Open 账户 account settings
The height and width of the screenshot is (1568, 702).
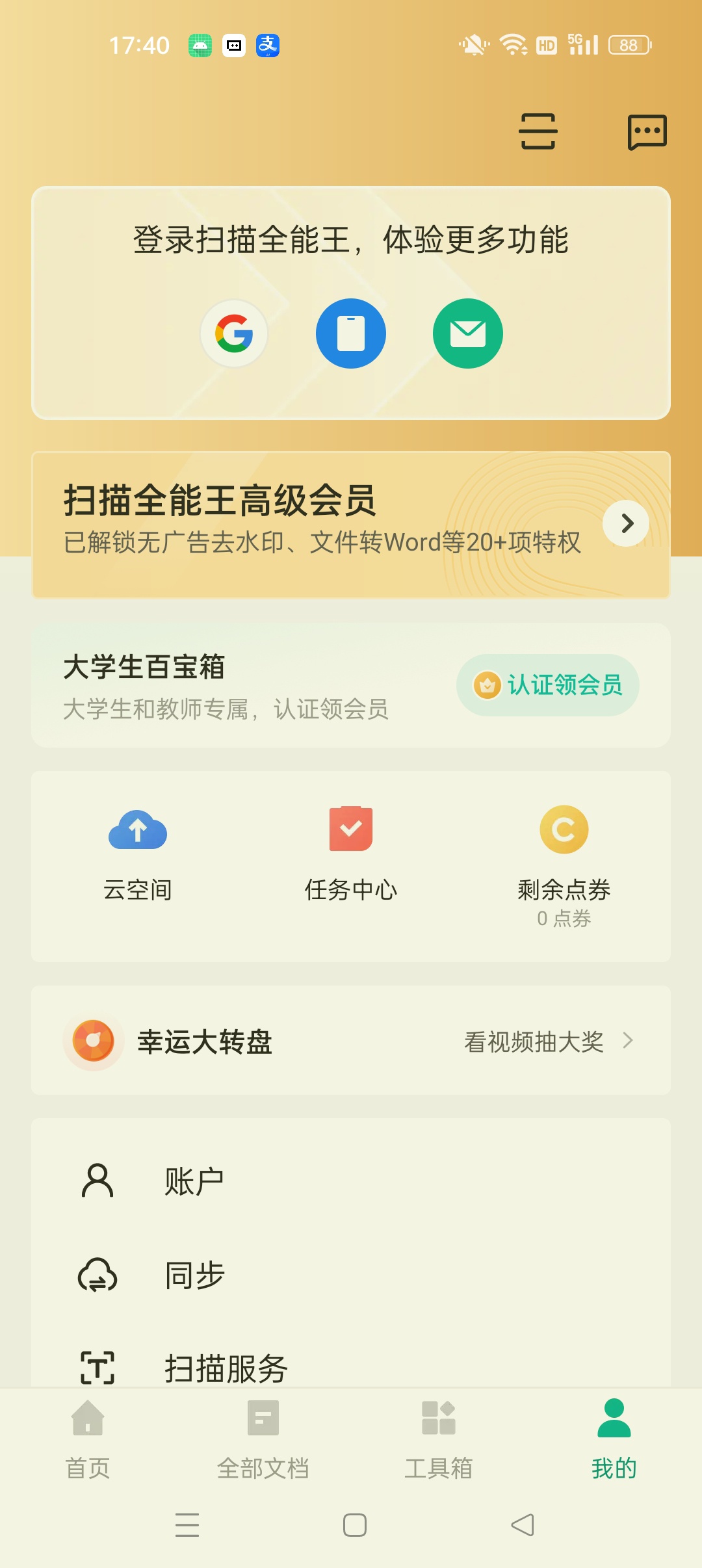(x=351, y=1181)
